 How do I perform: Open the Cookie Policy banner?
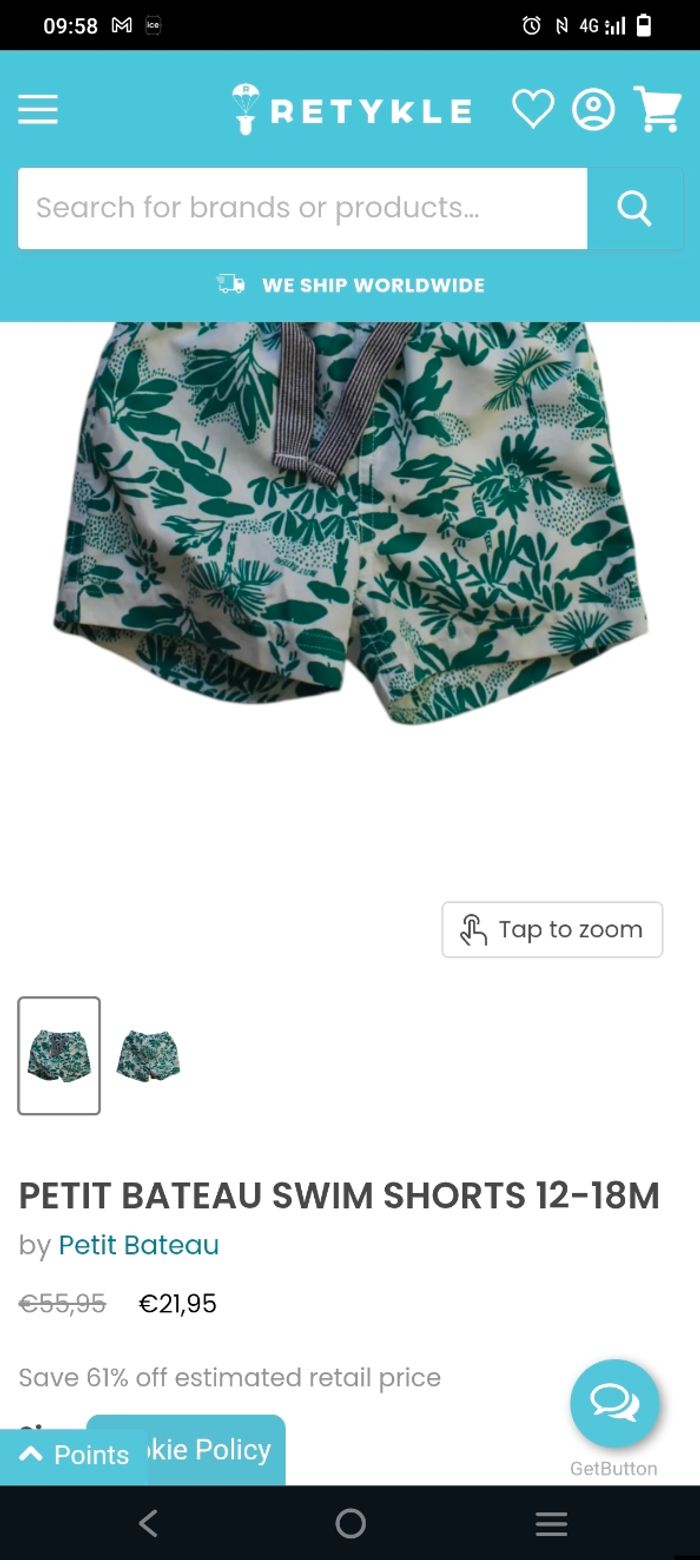pyautogui.click(x=210, y=1449)
